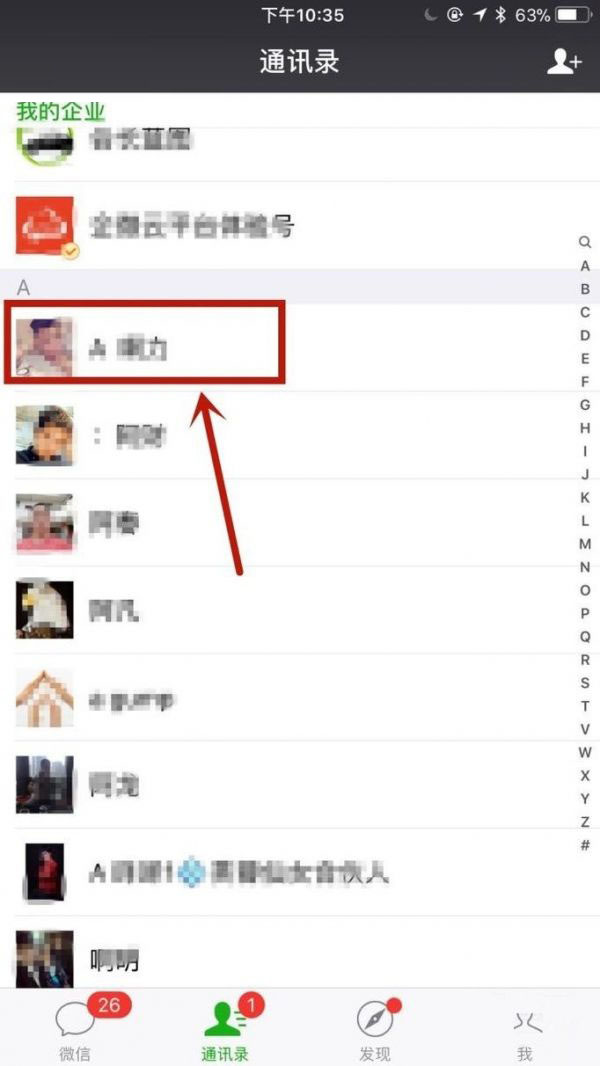Open the contact highlighted by the red box
600x1066 pixels.
pyautogui.click(x=145, y=347)
